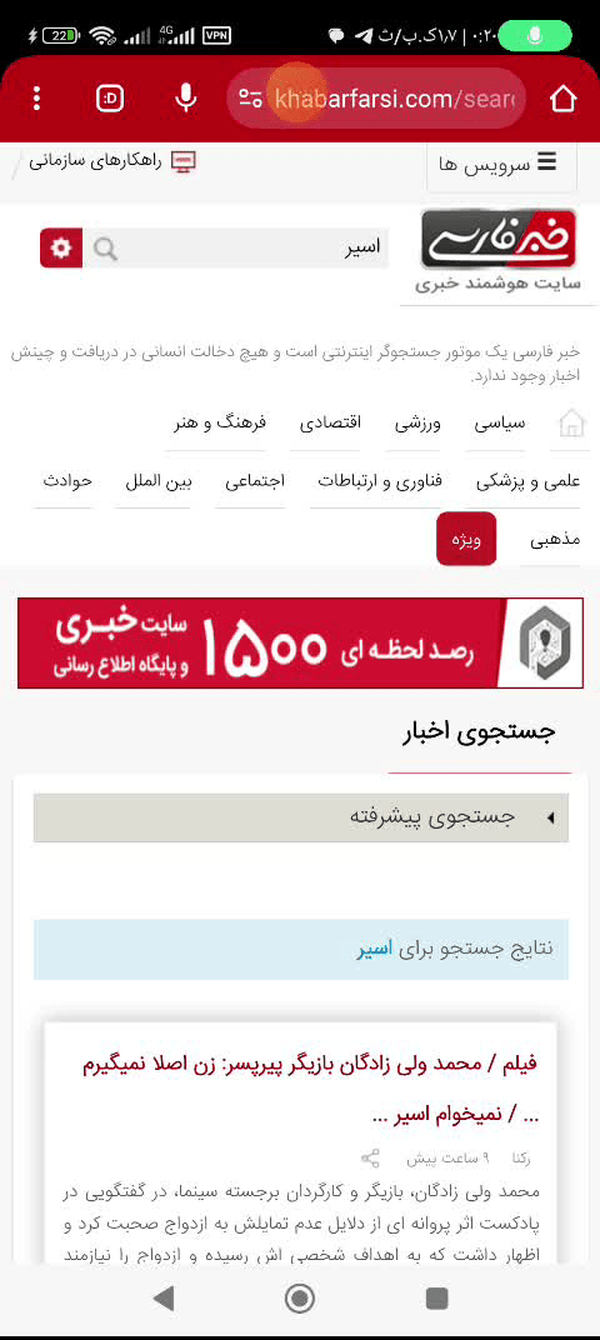Open the ویژه section

coord(466,539)
